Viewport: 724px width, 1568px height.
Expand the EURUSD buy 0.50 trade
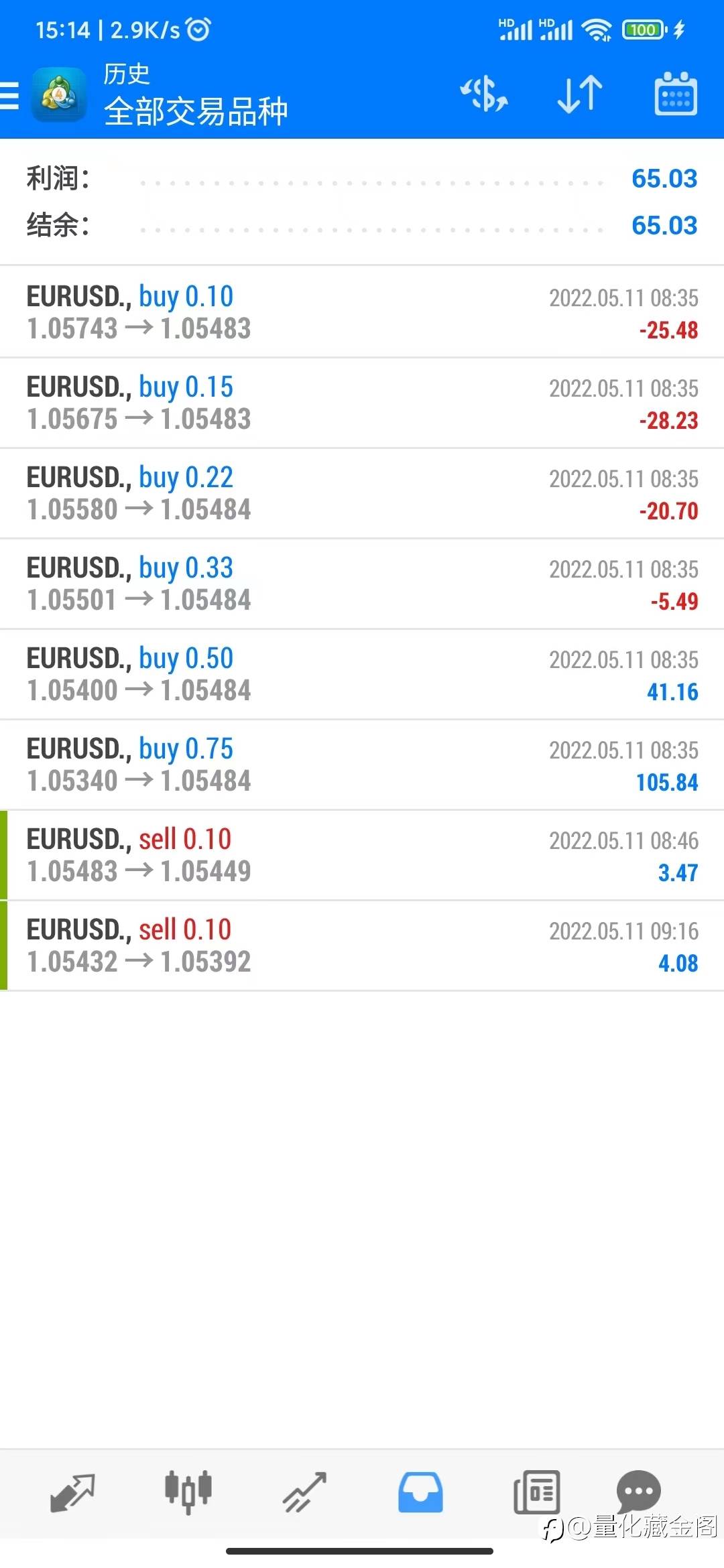tap(362, 674)
